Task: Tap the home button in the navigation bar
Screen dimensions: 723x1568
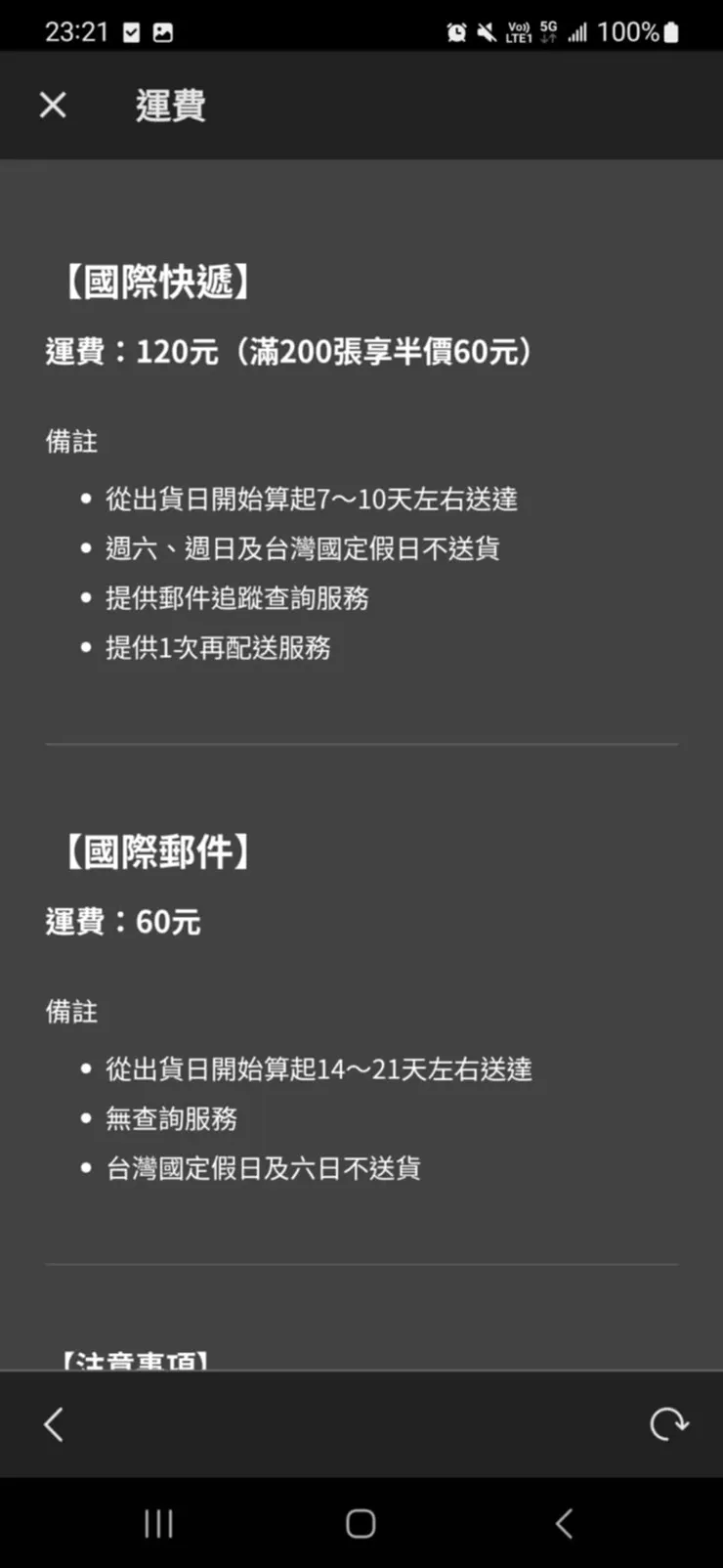Action: pos(361,1522)
